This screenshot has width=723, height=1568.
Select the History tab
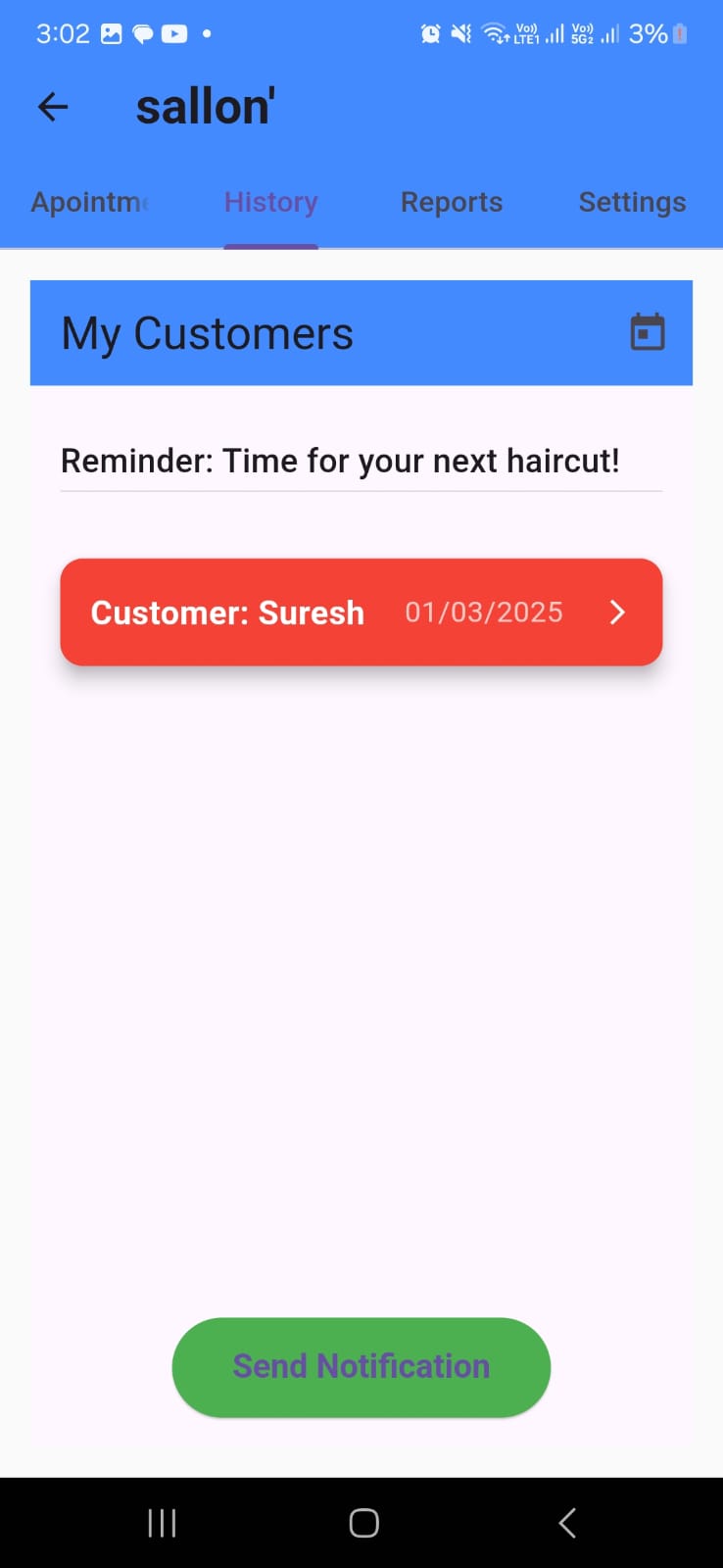tap(271, 202)
